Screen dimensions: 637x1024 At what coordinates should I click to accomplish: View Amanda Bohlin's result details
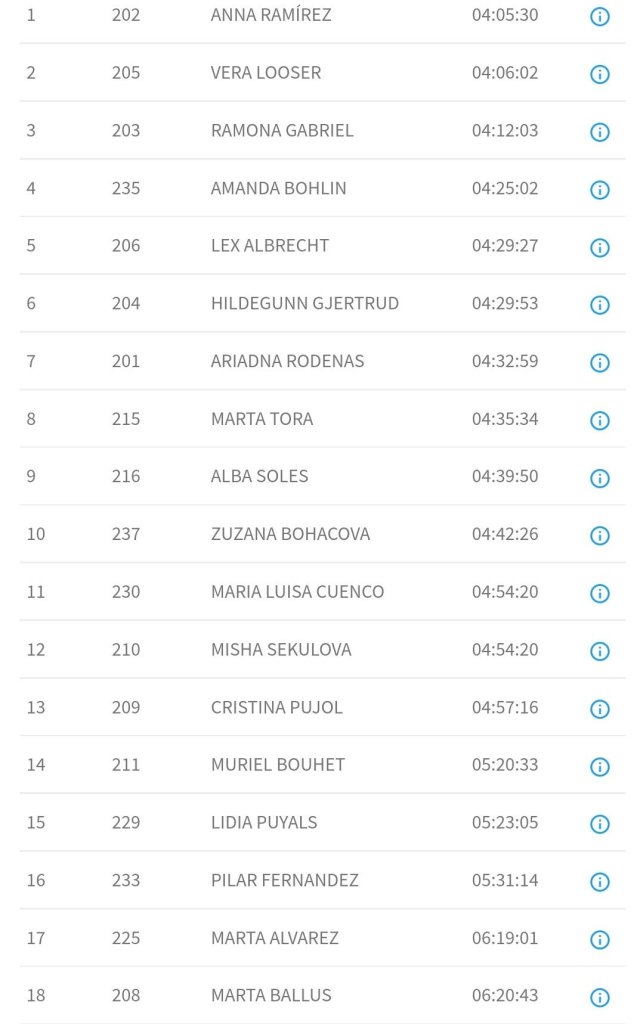[599, 190]
